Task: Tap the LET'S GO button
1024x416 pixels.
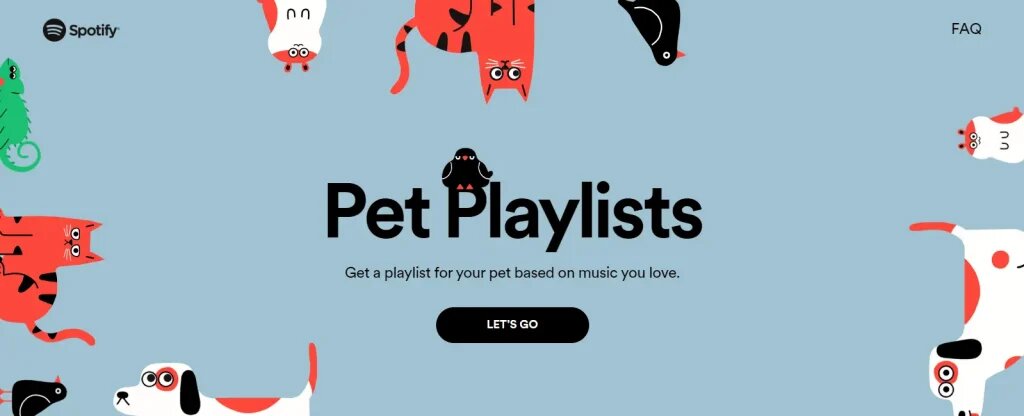Action: click(x=512, y=325)
